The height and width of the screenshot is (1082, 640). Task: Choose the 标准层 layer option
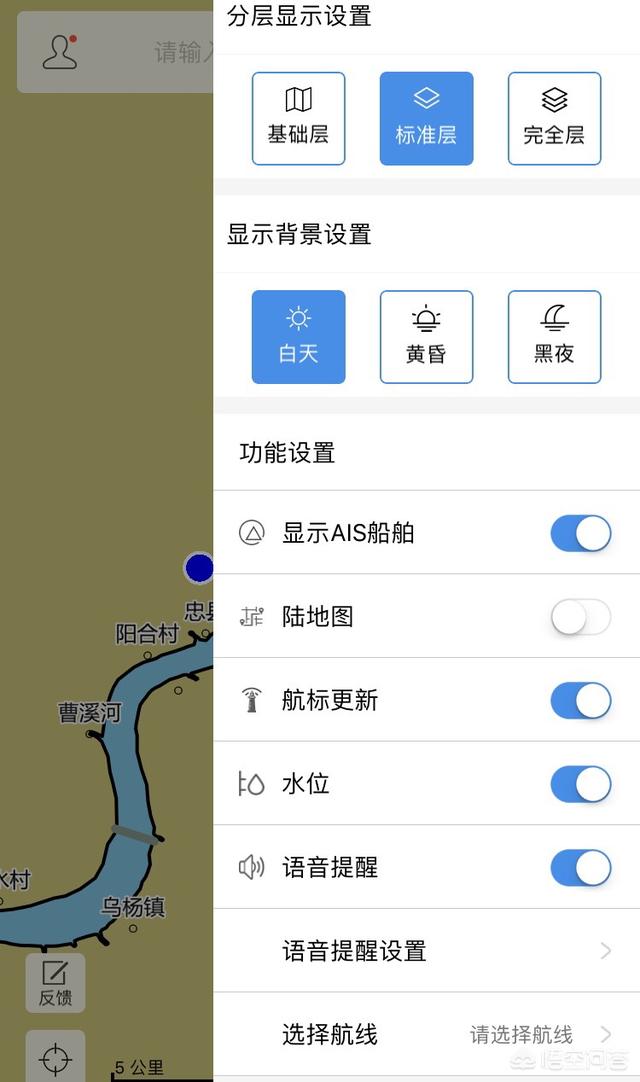click(427, 119)
